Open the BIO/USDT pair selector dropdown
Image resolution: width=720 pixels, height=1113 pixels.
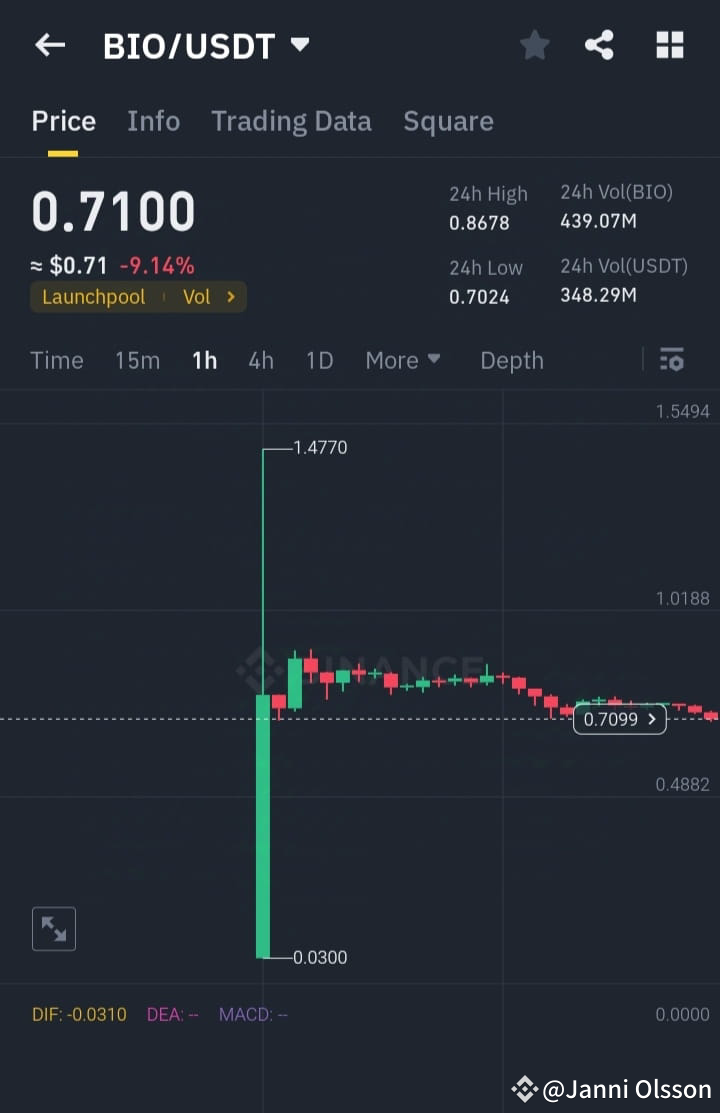(x=297, y=44)
